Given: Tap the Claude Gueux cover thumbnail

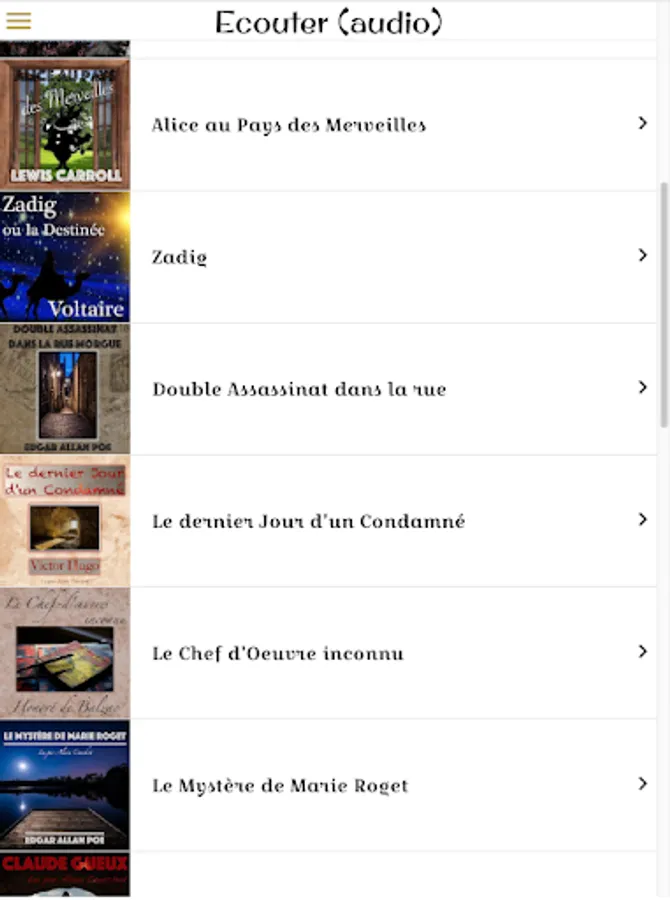Looking at the screenshot, I should tap(65, 874).
